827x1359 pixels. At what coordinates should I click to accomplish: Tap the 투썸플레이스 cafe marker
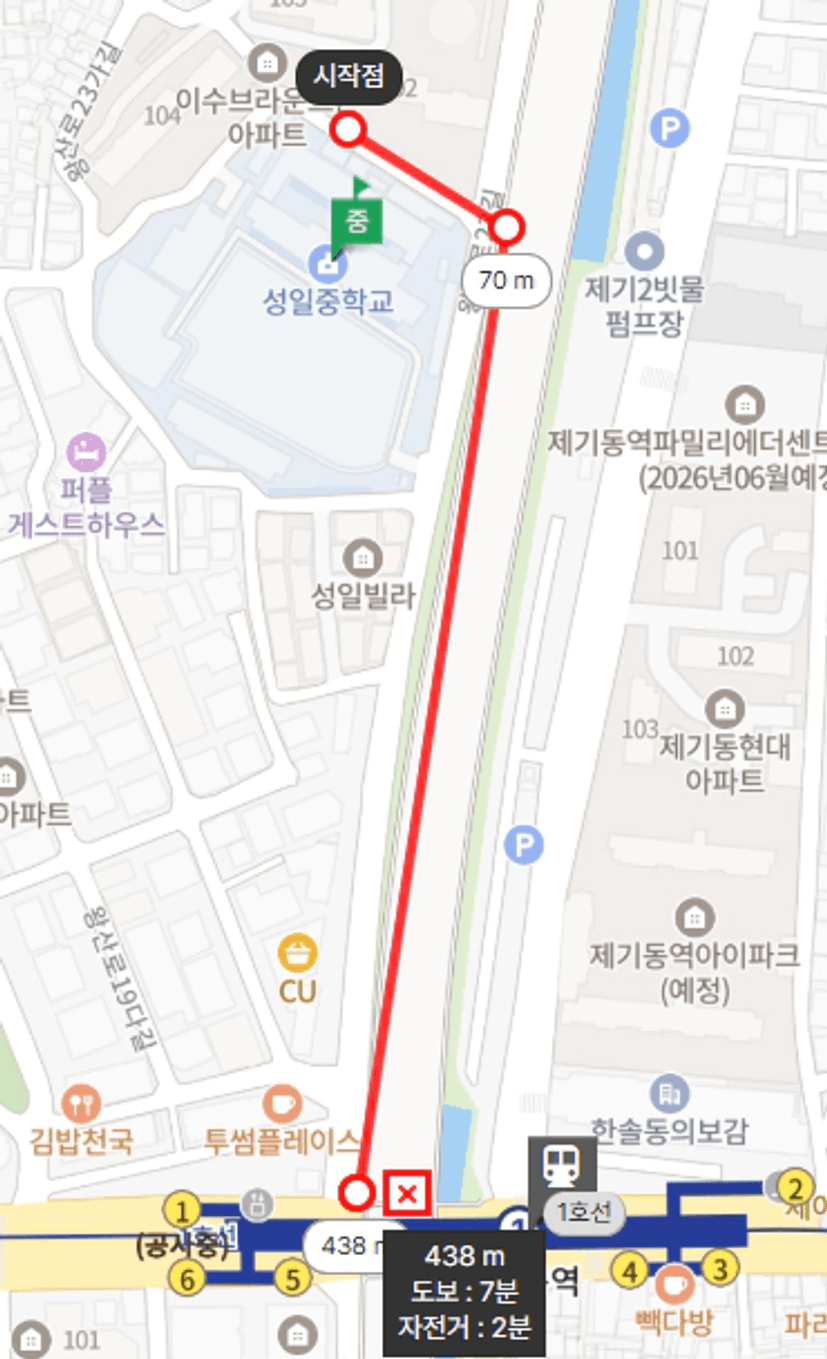[x=282, y=1104]
